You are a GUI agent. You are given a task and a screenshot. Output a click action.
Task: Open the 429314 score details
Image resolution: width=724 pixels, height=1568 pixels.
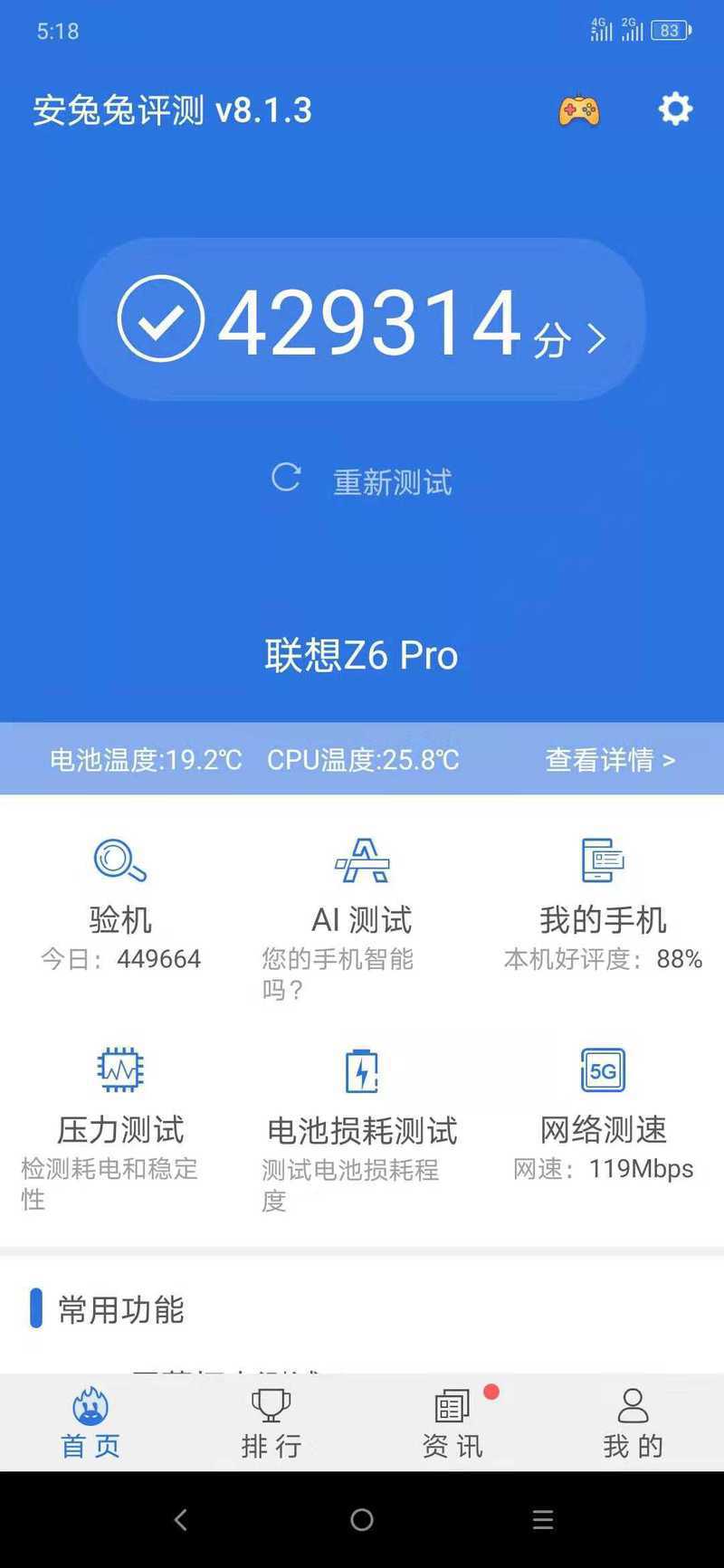(362, 319)
